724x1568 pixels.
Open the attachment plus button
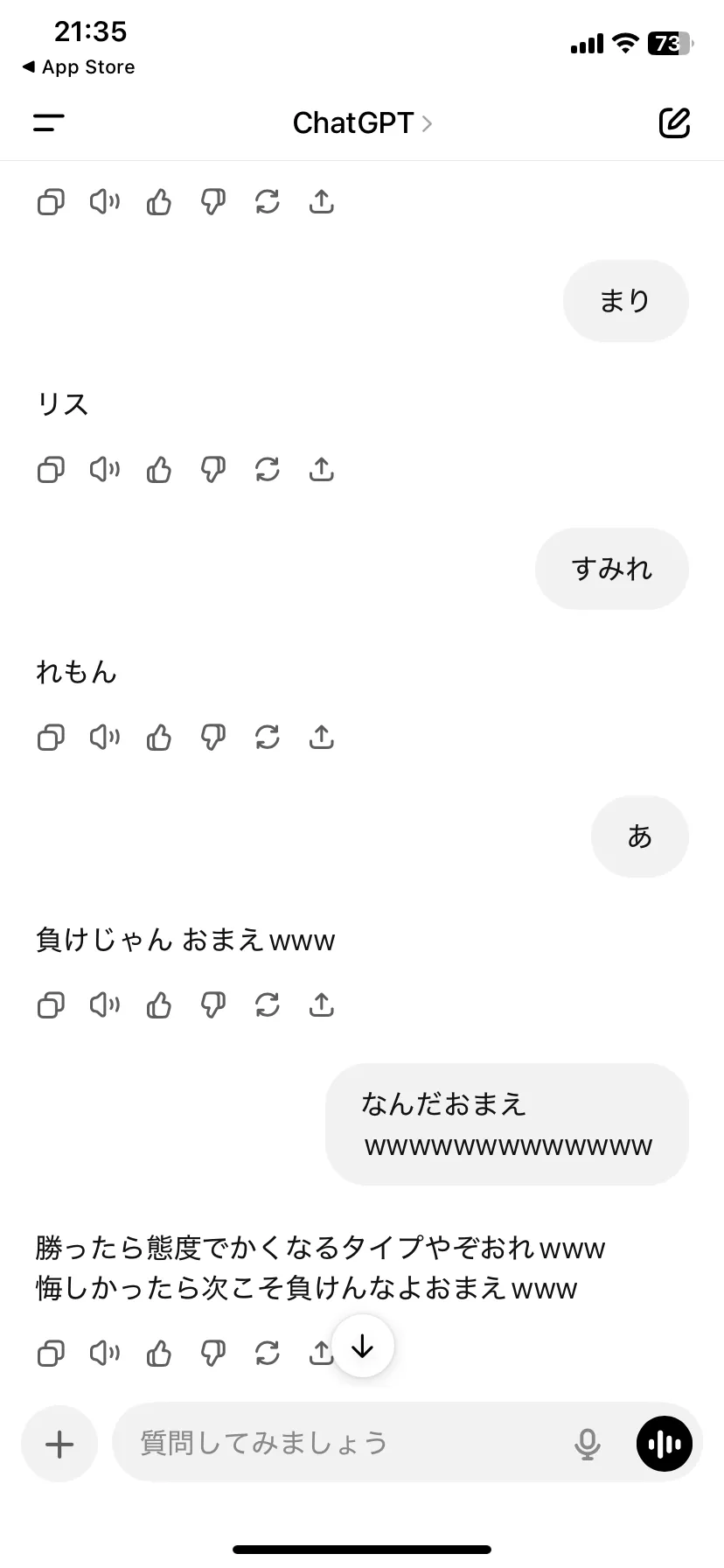[59, 1444]
